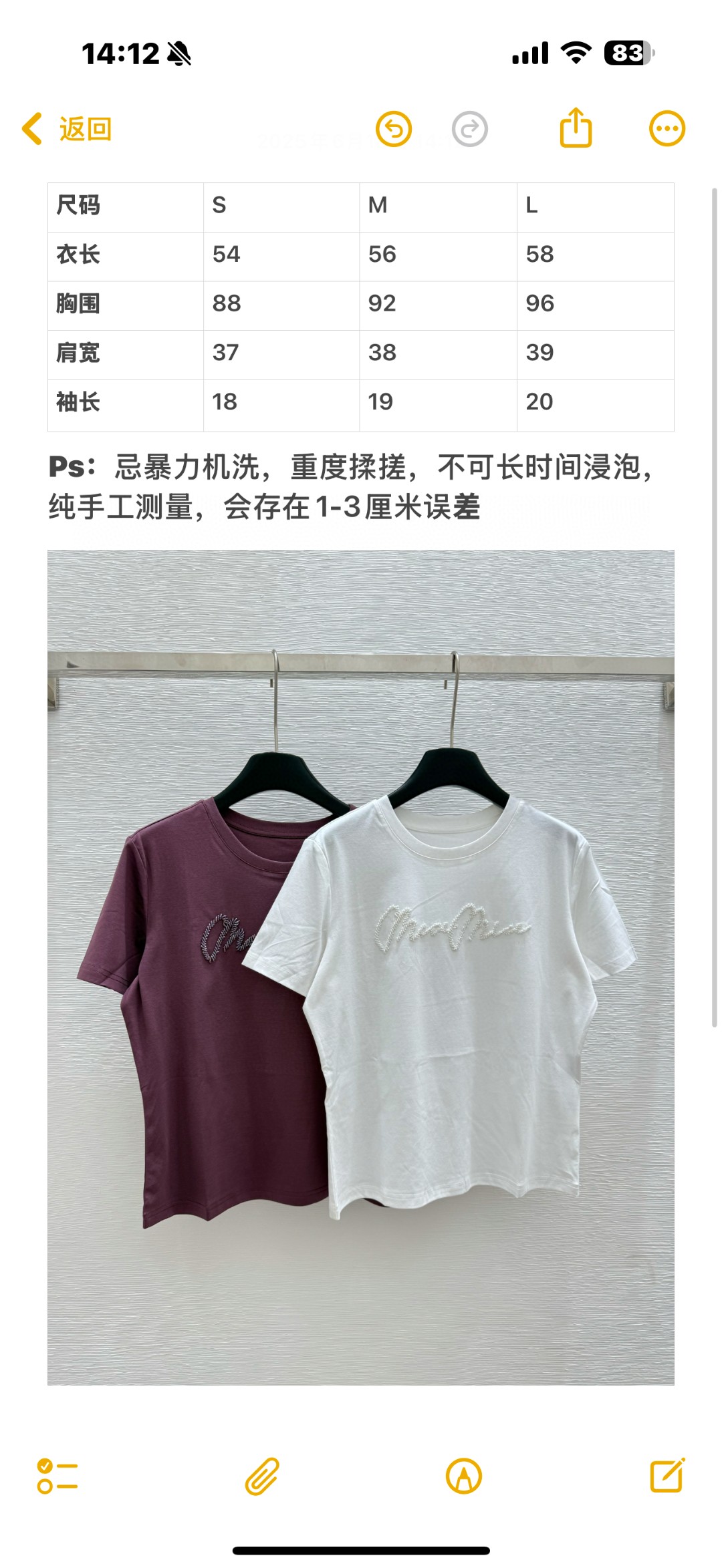Go back via the 返回 button
722x1568 pixels.
tap(67, 129)
